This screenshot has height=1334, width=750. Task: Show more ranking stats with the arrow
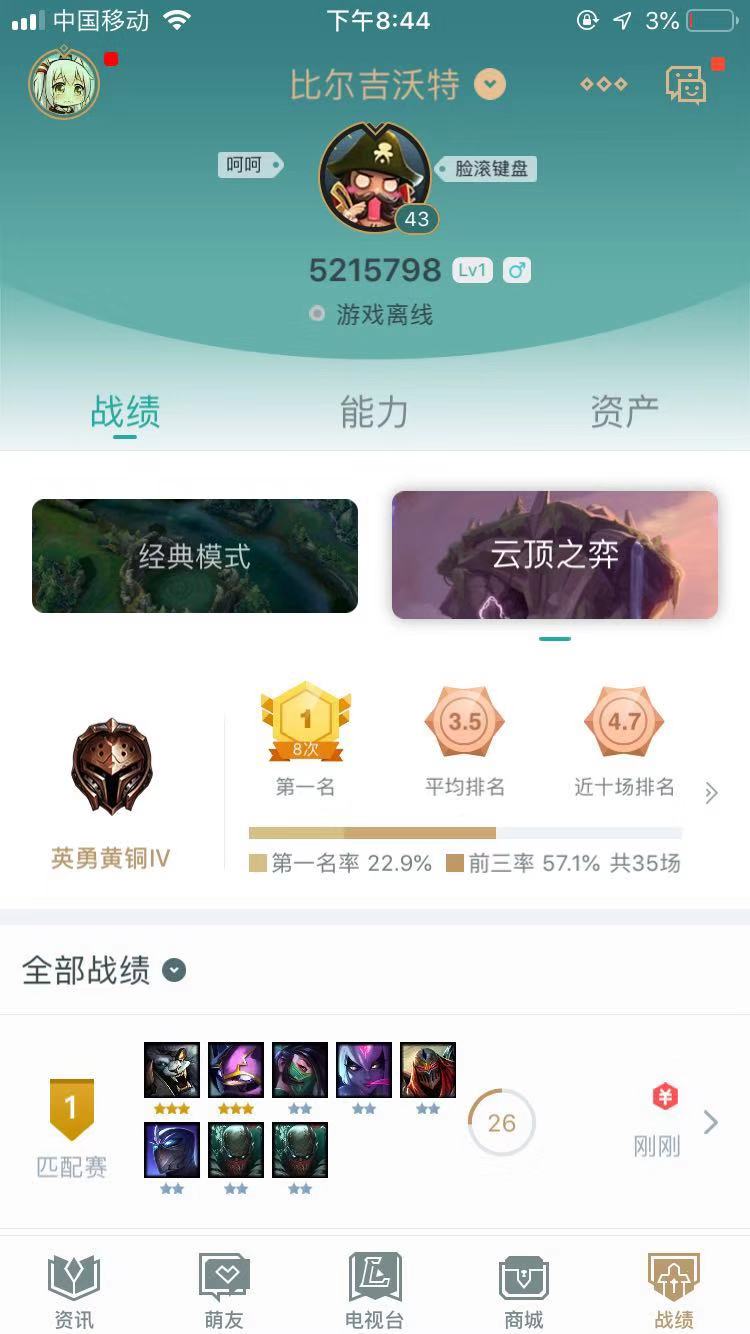(x=711, y=794)
